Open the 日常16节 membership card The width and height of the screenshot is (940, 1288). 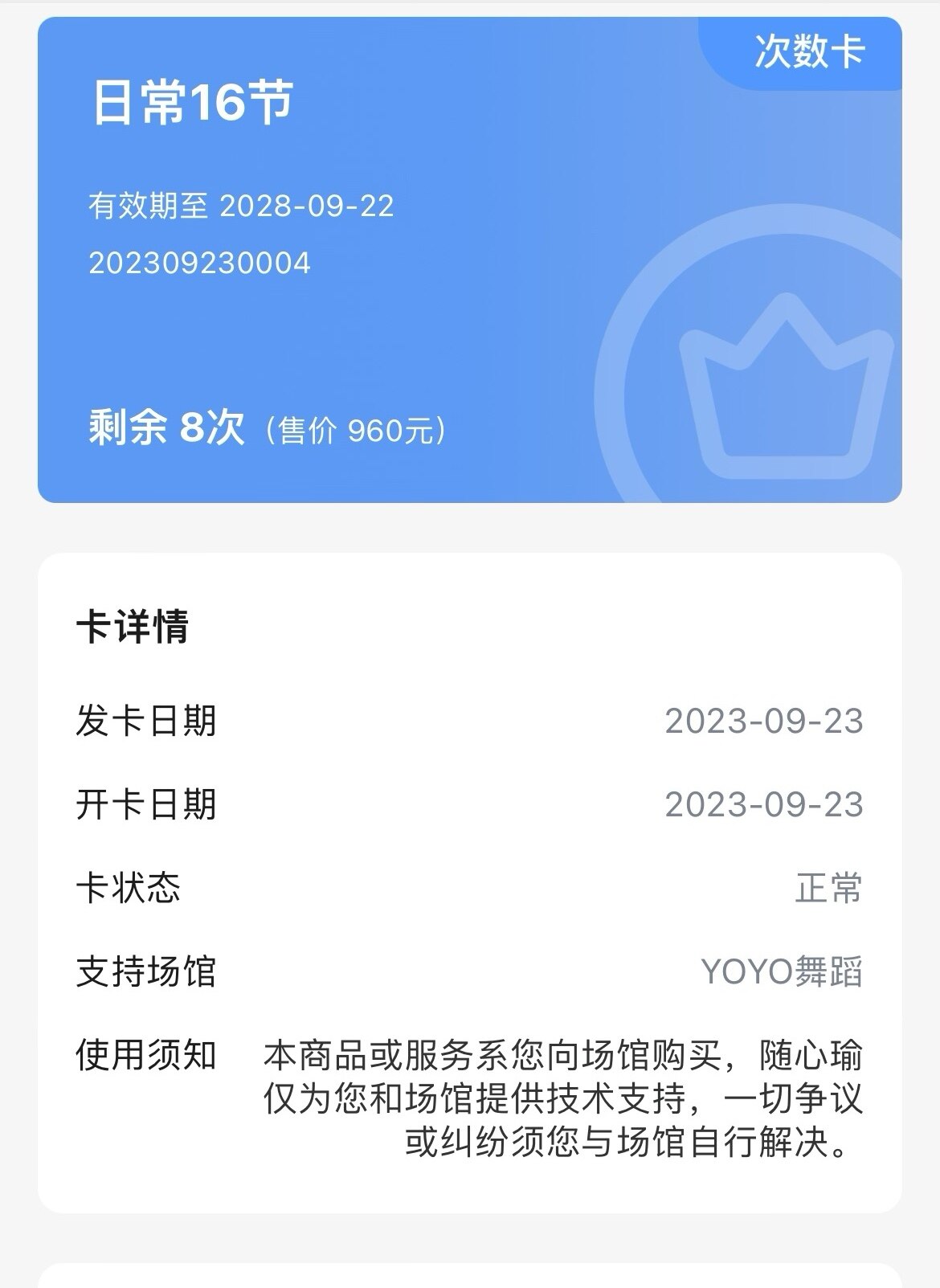tap(469, 260)
